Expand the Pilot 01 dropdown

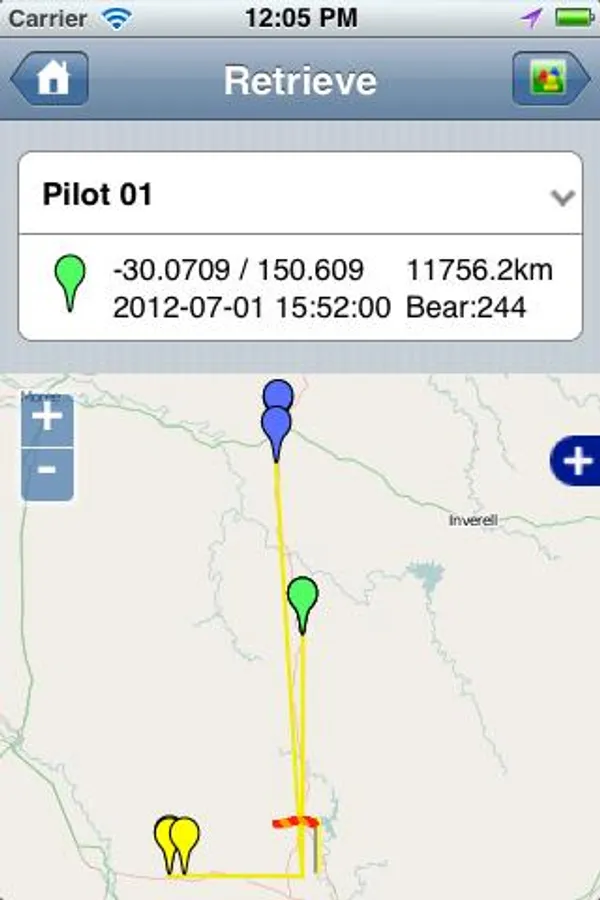click(x=563, y=197)
